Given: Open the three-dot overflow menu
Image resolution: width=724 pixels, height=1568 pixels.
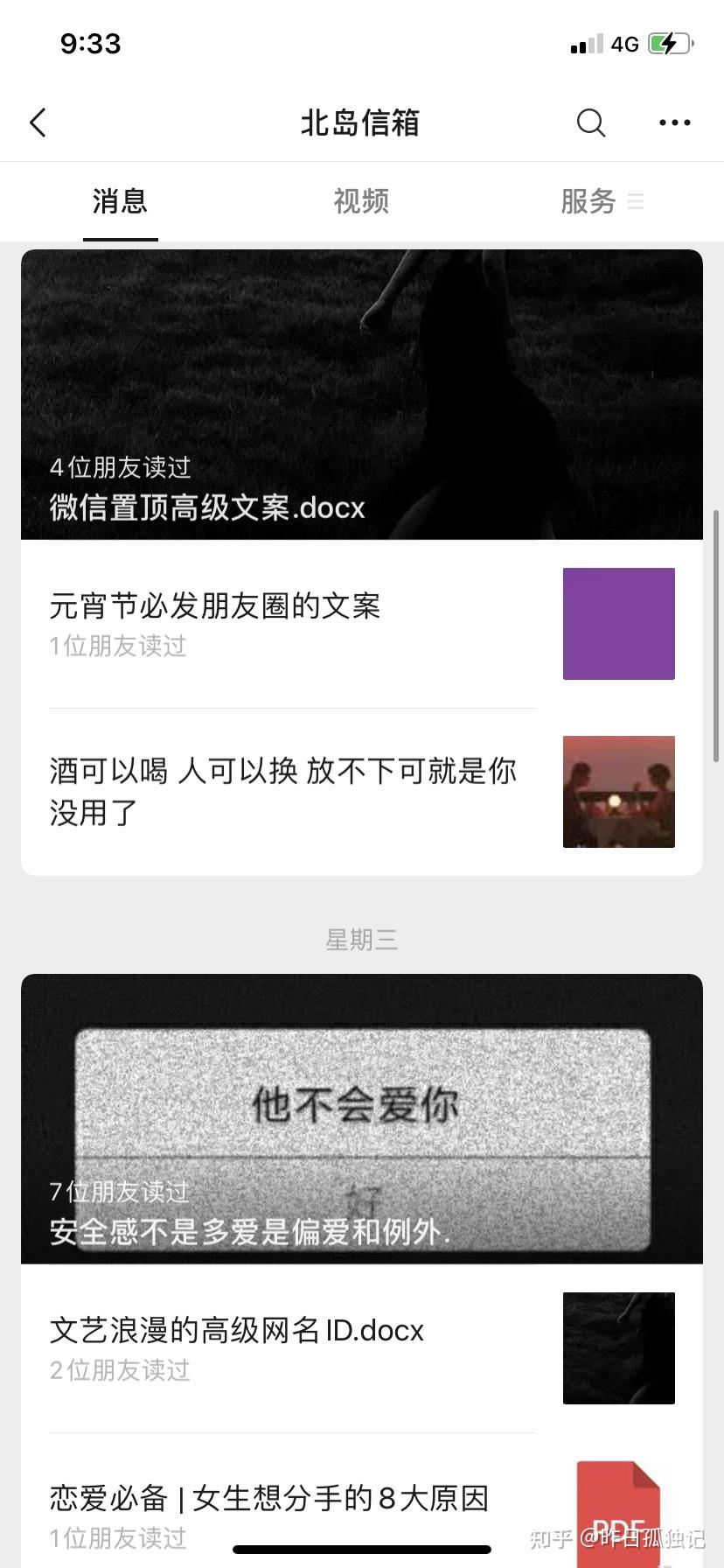Looking at the screenshot, I should click(675, 122).
